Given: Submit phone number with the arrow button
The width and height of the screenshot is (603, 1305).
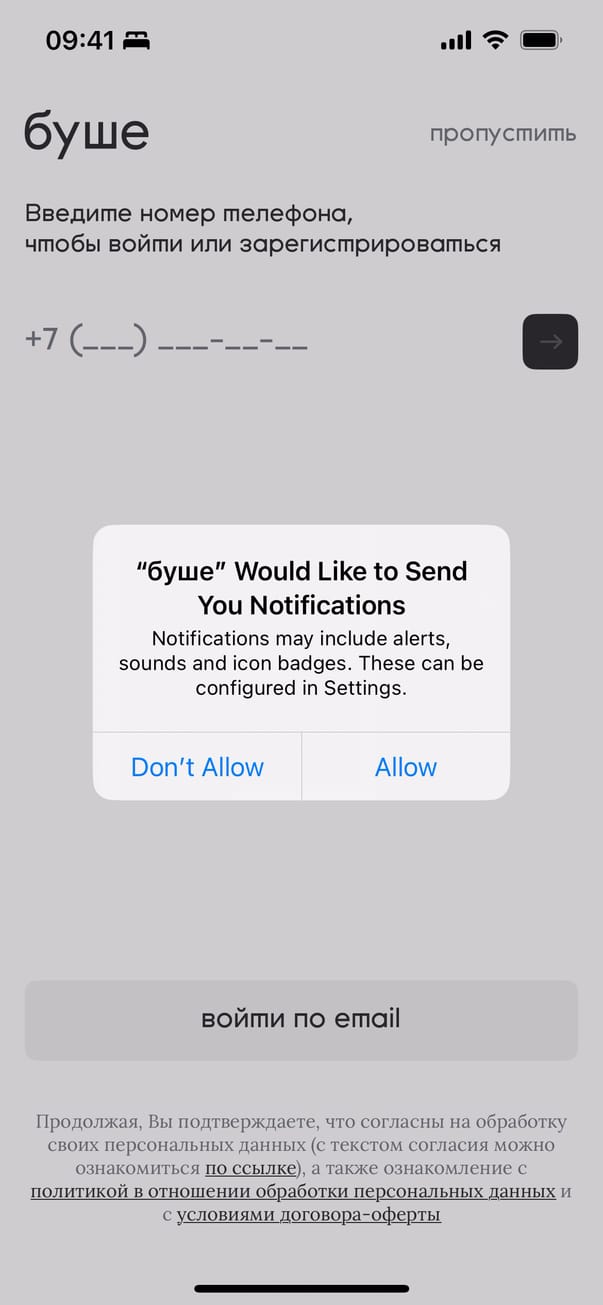Looking at the screenshot, I should pos(550,342).
